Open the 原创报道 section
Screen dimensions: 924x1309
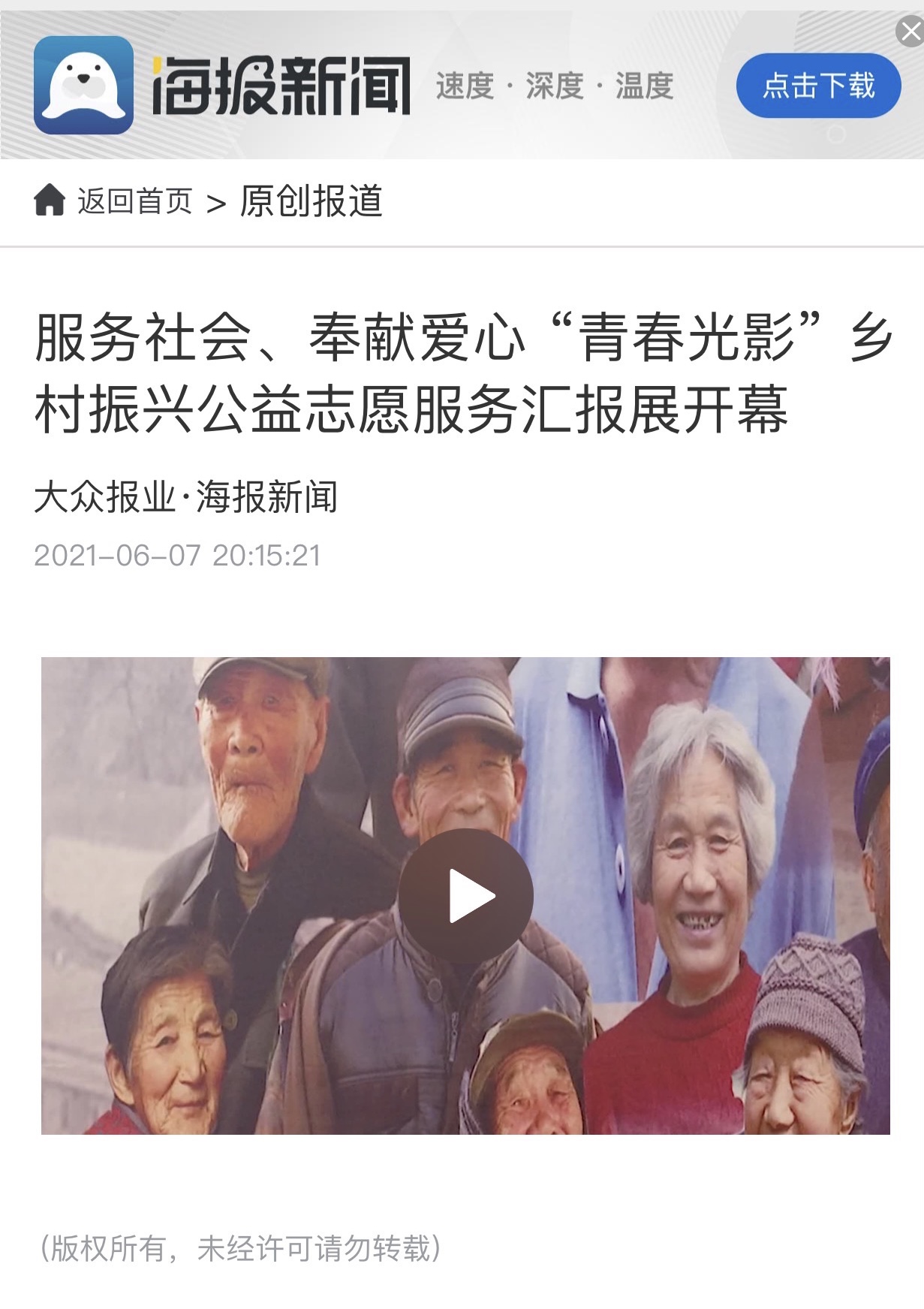pyautogui.click(x=311, y=201)
